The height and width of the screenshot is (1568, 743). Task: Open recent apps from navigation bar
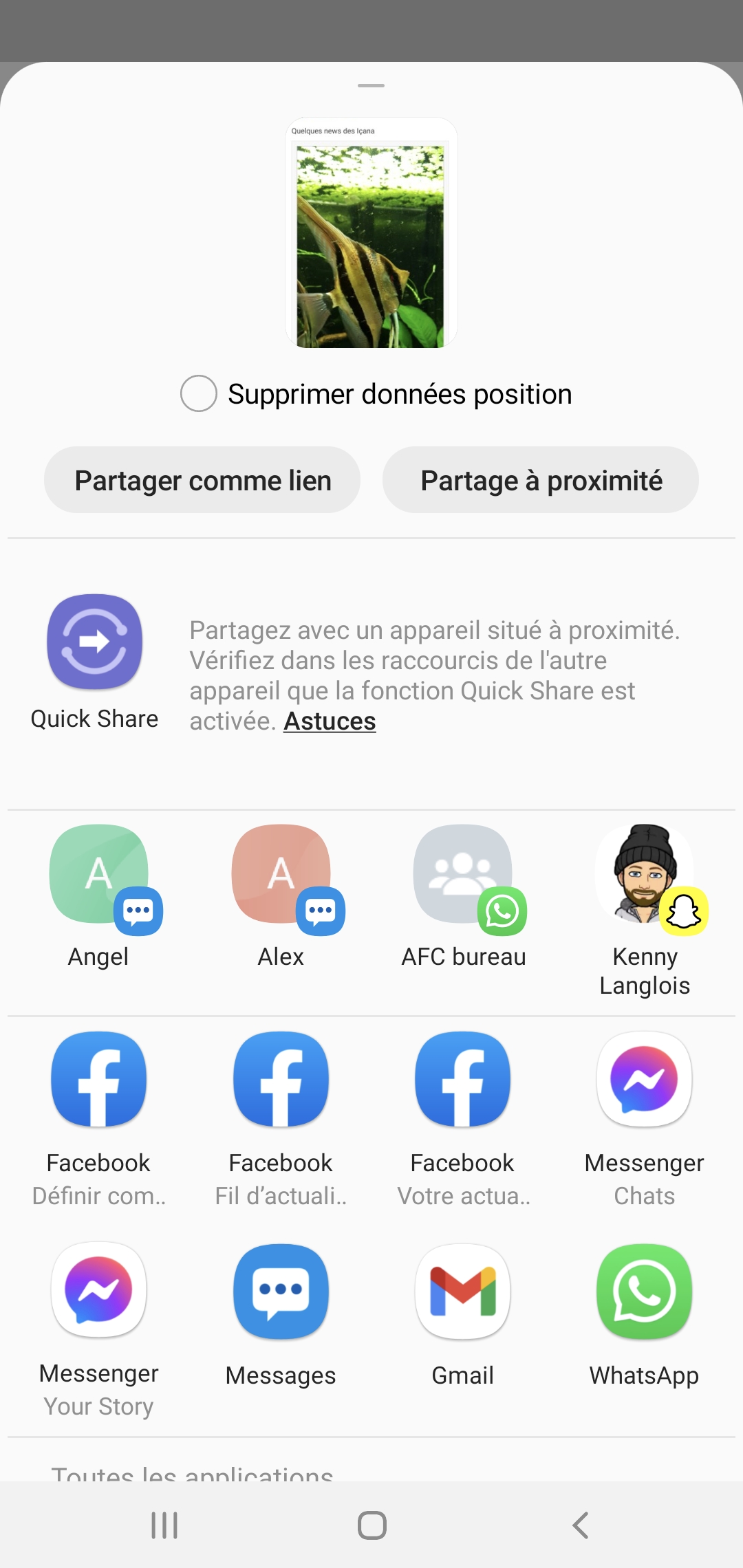(x=164, y=1525)
